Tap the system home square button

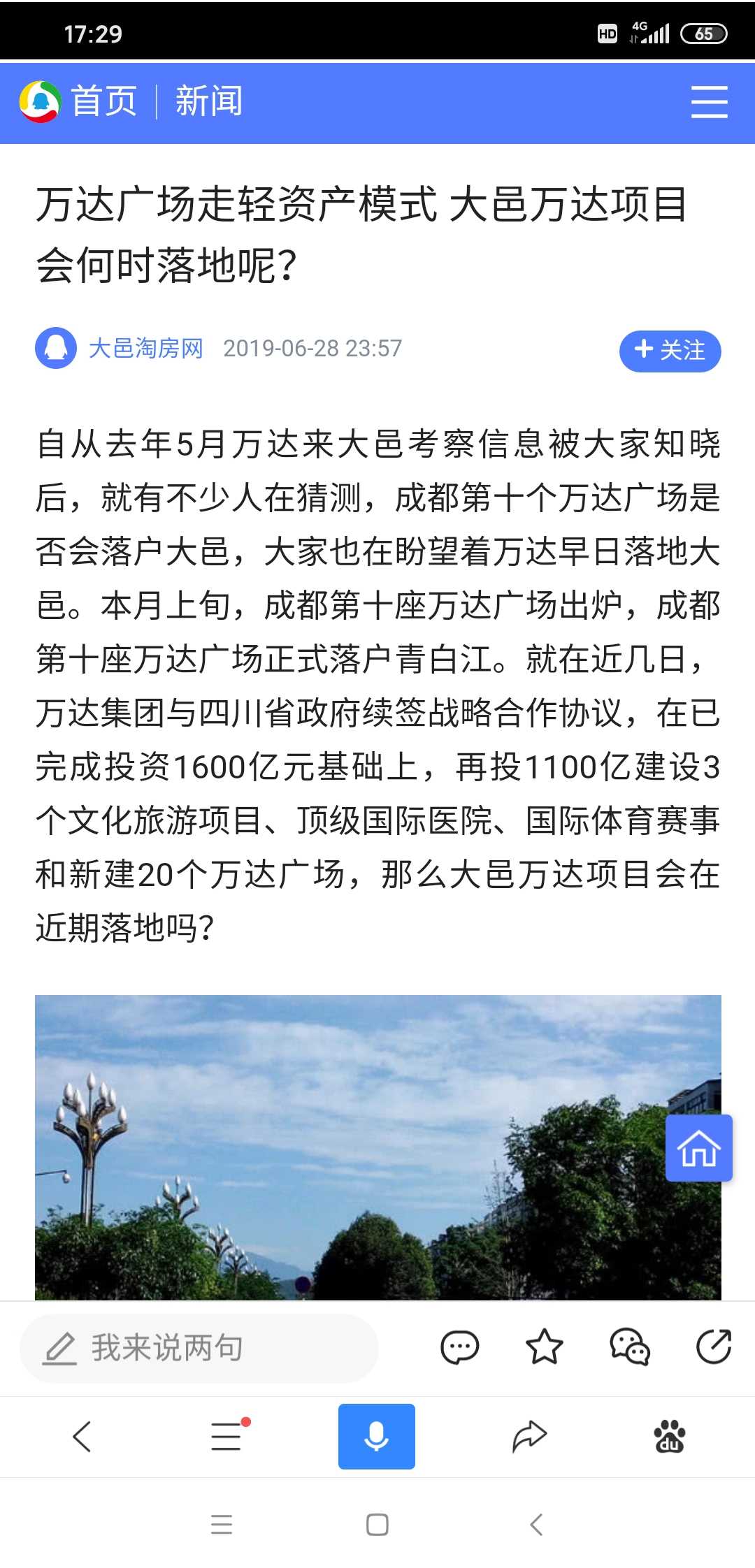(377, 1524)
